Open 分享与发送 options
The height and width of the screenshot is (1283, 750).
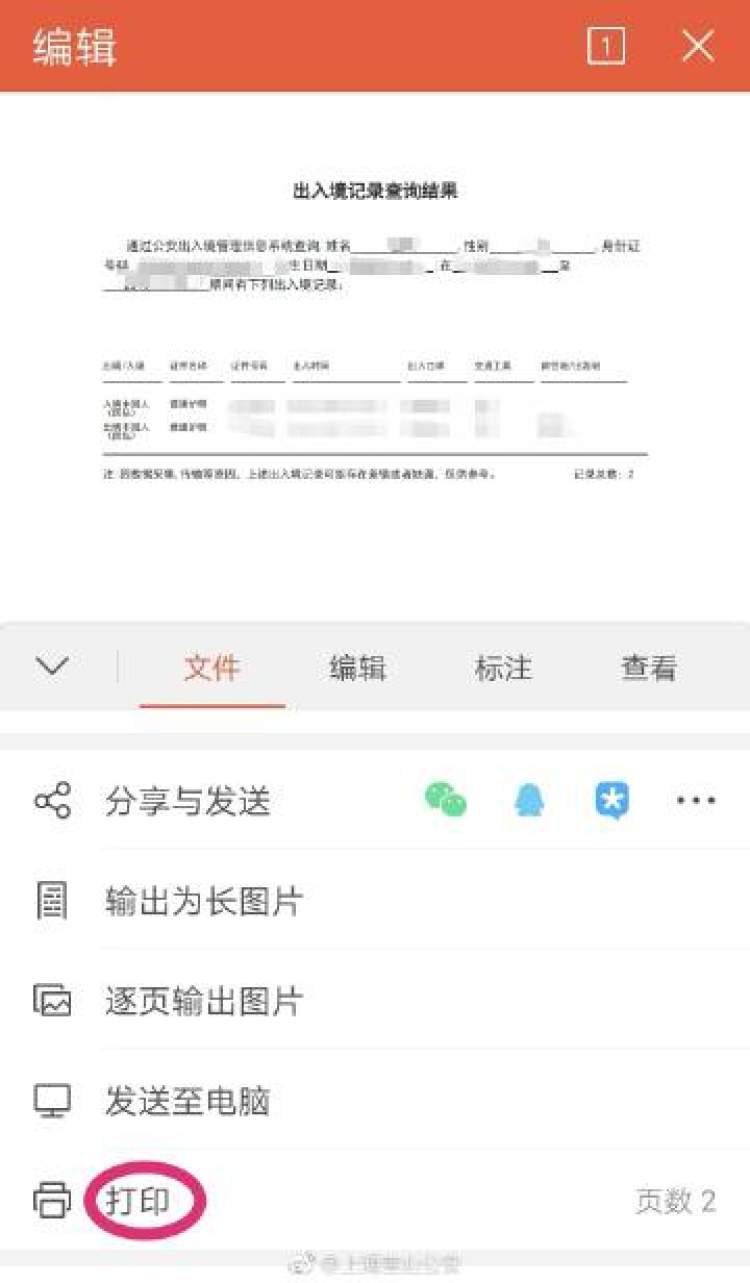[188, 801]
